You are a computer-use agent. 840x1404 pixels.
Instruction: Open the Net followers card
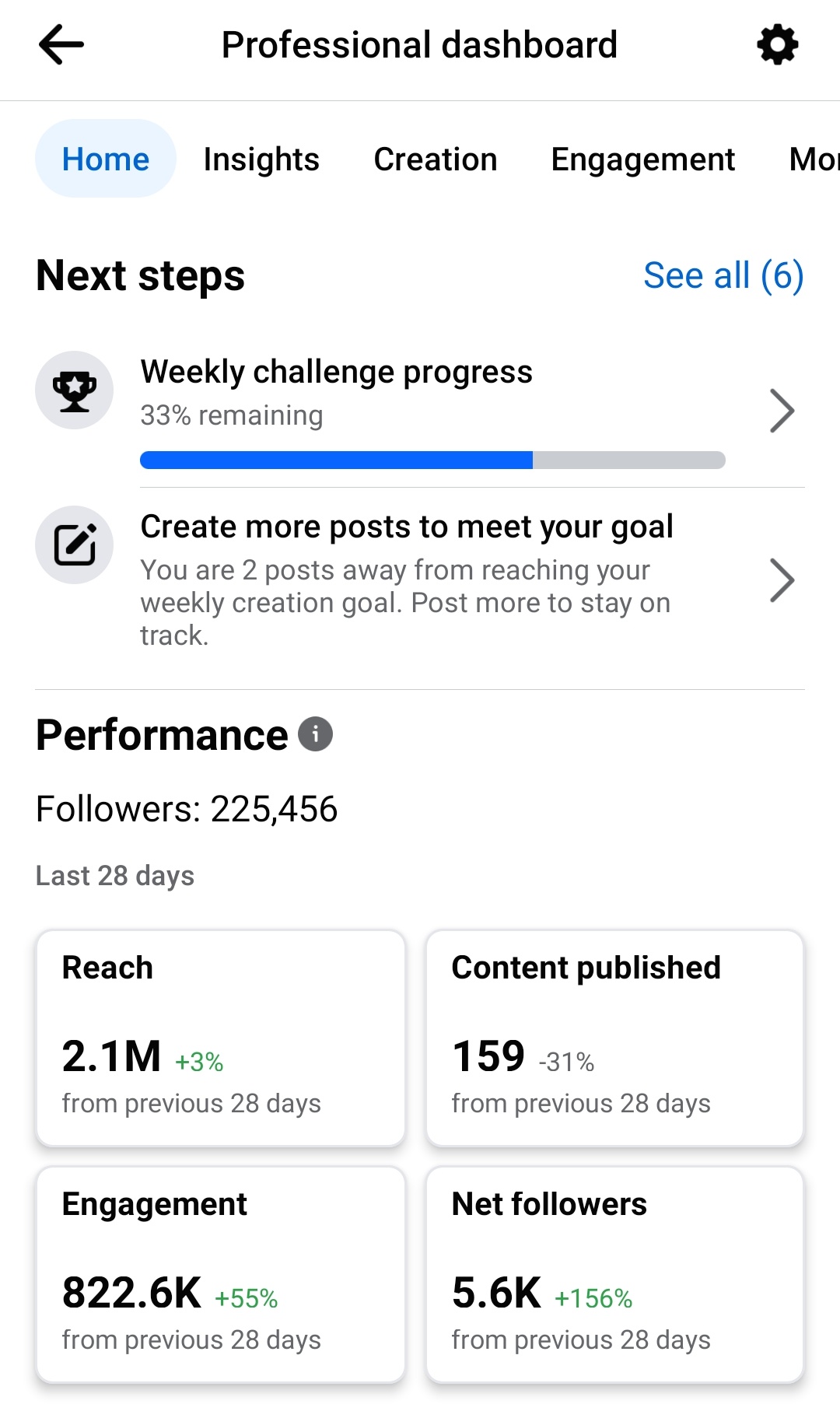coord(614,1275)
